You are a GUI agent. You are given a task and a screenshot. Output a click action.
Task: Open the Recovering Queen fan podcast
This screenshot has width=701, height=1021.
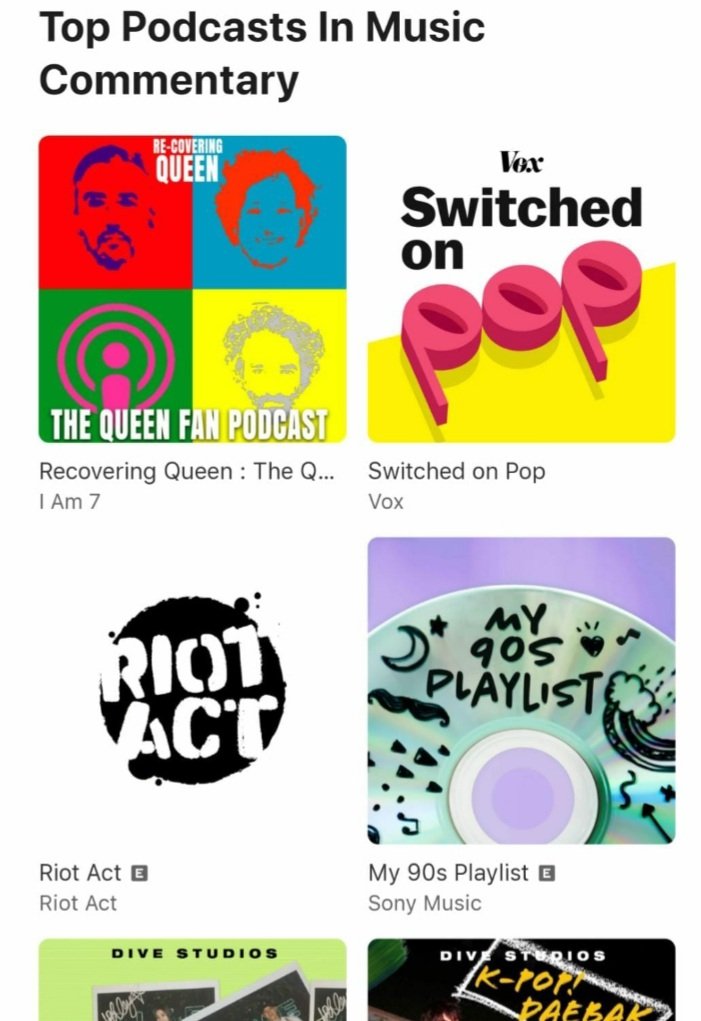coord(192,289)
